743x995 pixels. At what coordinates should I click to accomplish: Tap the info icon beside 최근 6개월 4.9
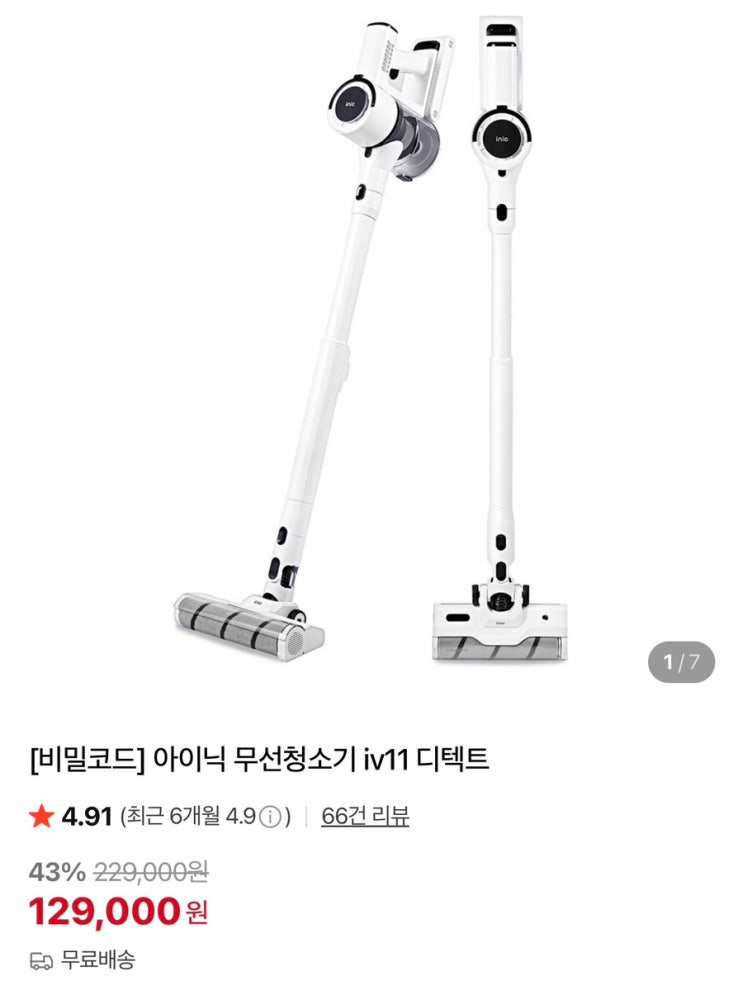click(x=271, y=817)
